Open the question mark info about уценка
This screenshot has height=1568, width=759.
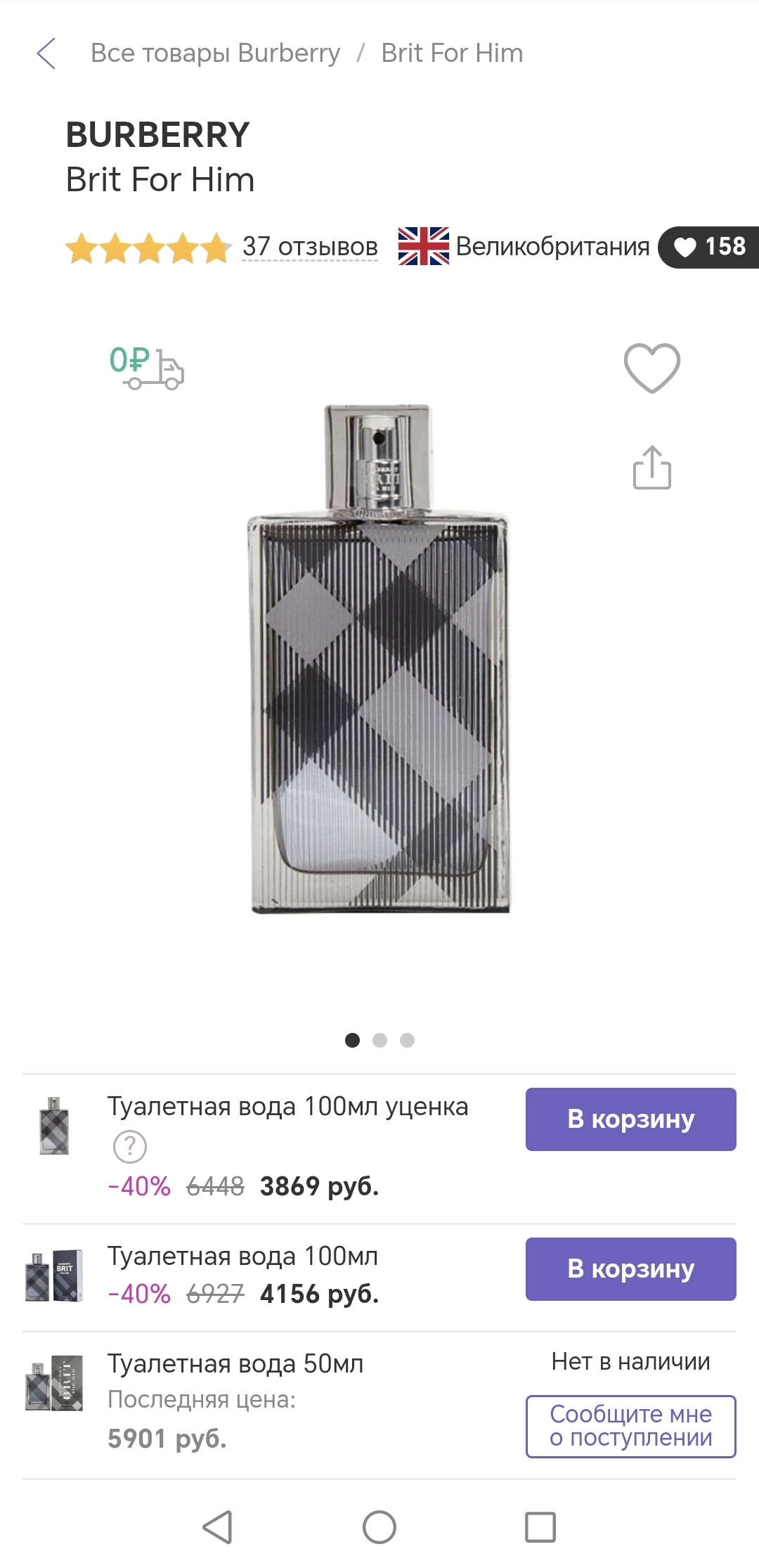[130, 1147]
